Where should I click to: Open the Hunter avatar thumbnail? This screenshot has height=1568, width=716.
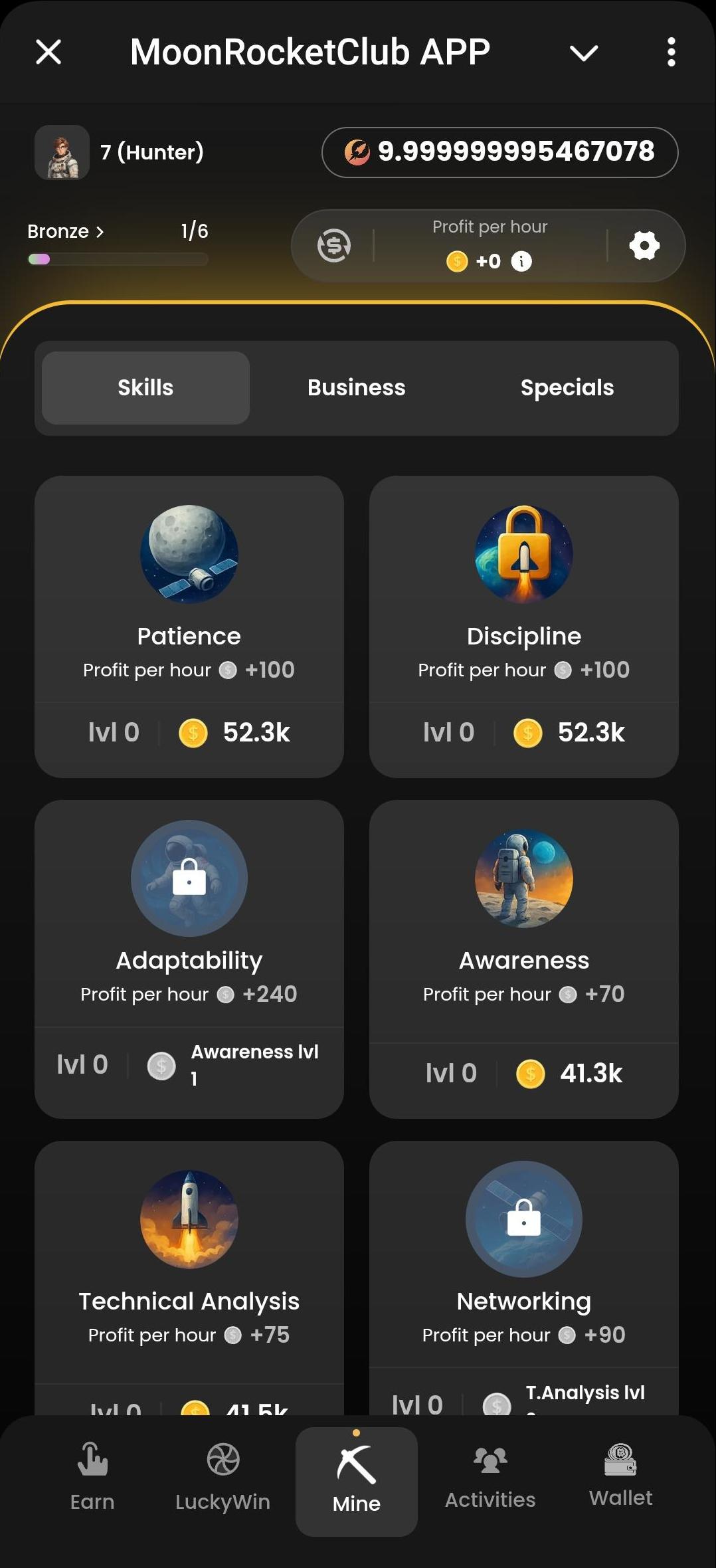pos(62,151)
